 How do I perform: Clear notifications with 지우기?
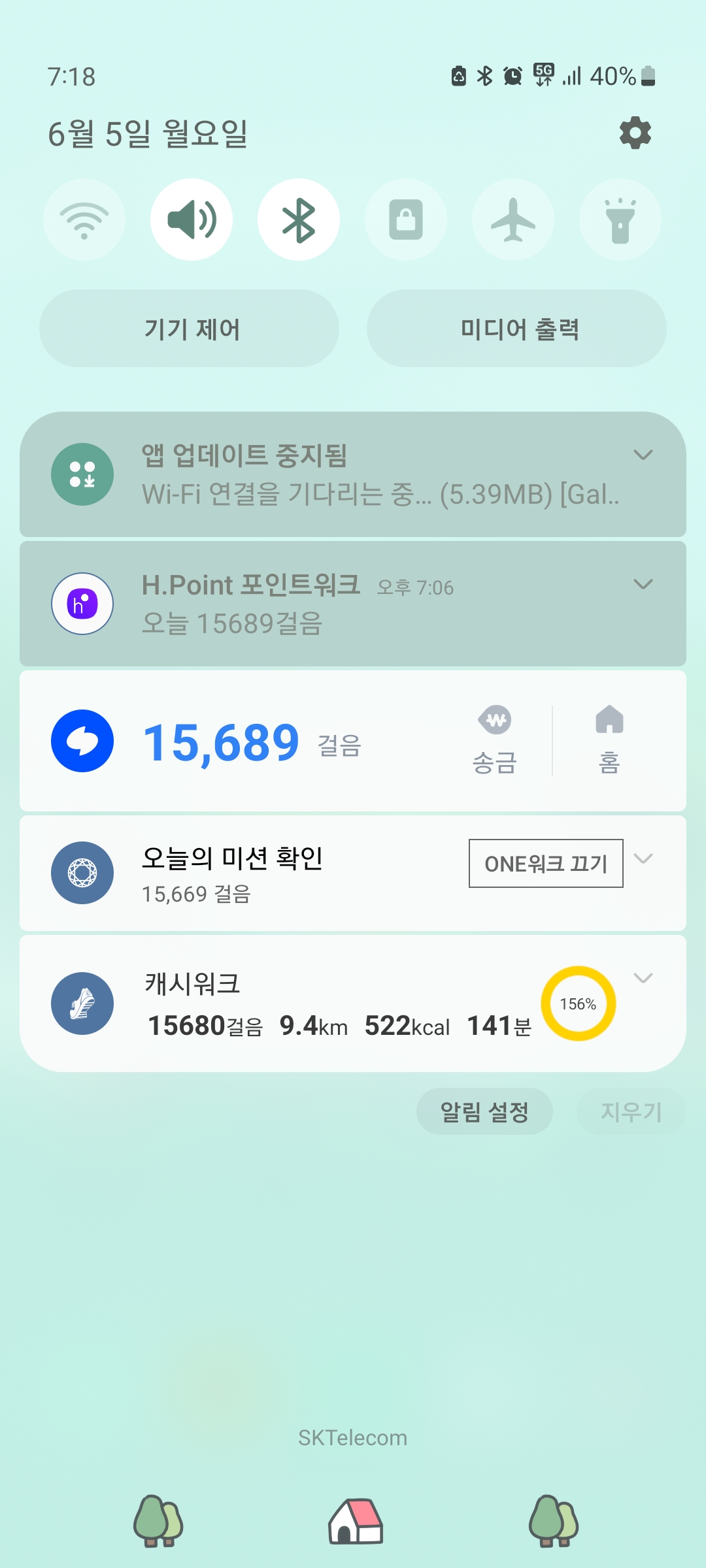coord(631,1111)
